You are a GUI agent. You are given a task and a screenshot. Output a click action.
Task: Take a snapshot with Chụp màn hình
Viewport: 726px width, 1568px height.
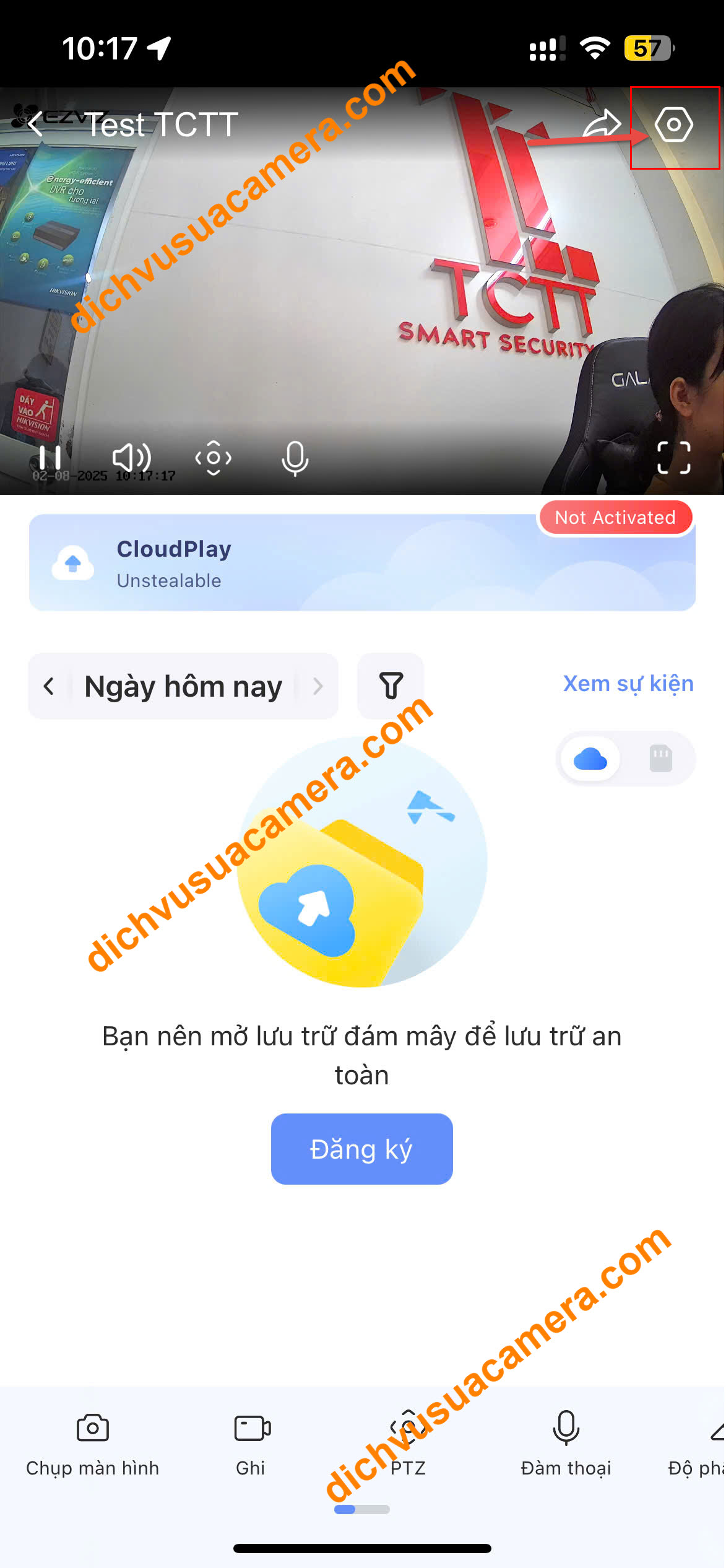pyautogui.click(x=93, y=1443)
